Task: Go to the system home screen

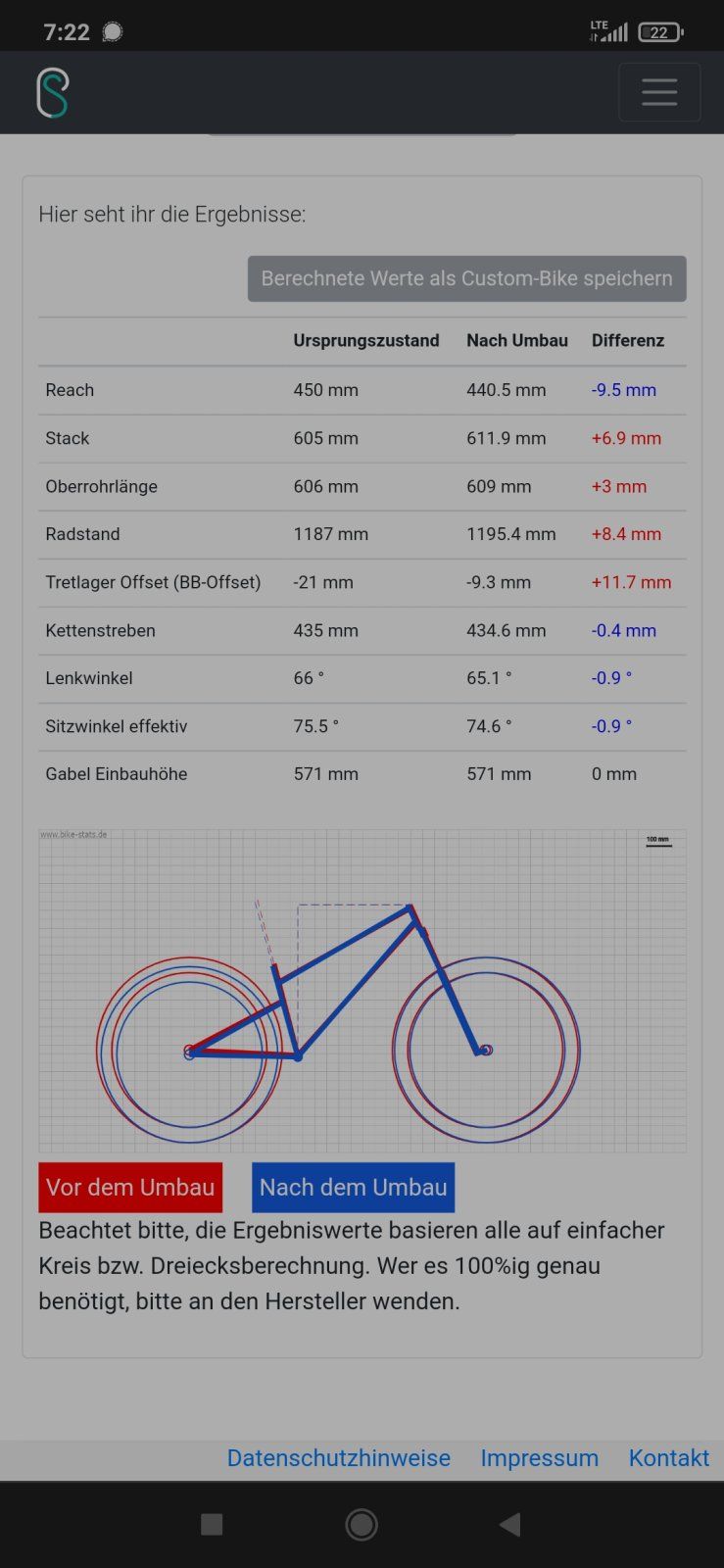Action: pos(362,1524)
